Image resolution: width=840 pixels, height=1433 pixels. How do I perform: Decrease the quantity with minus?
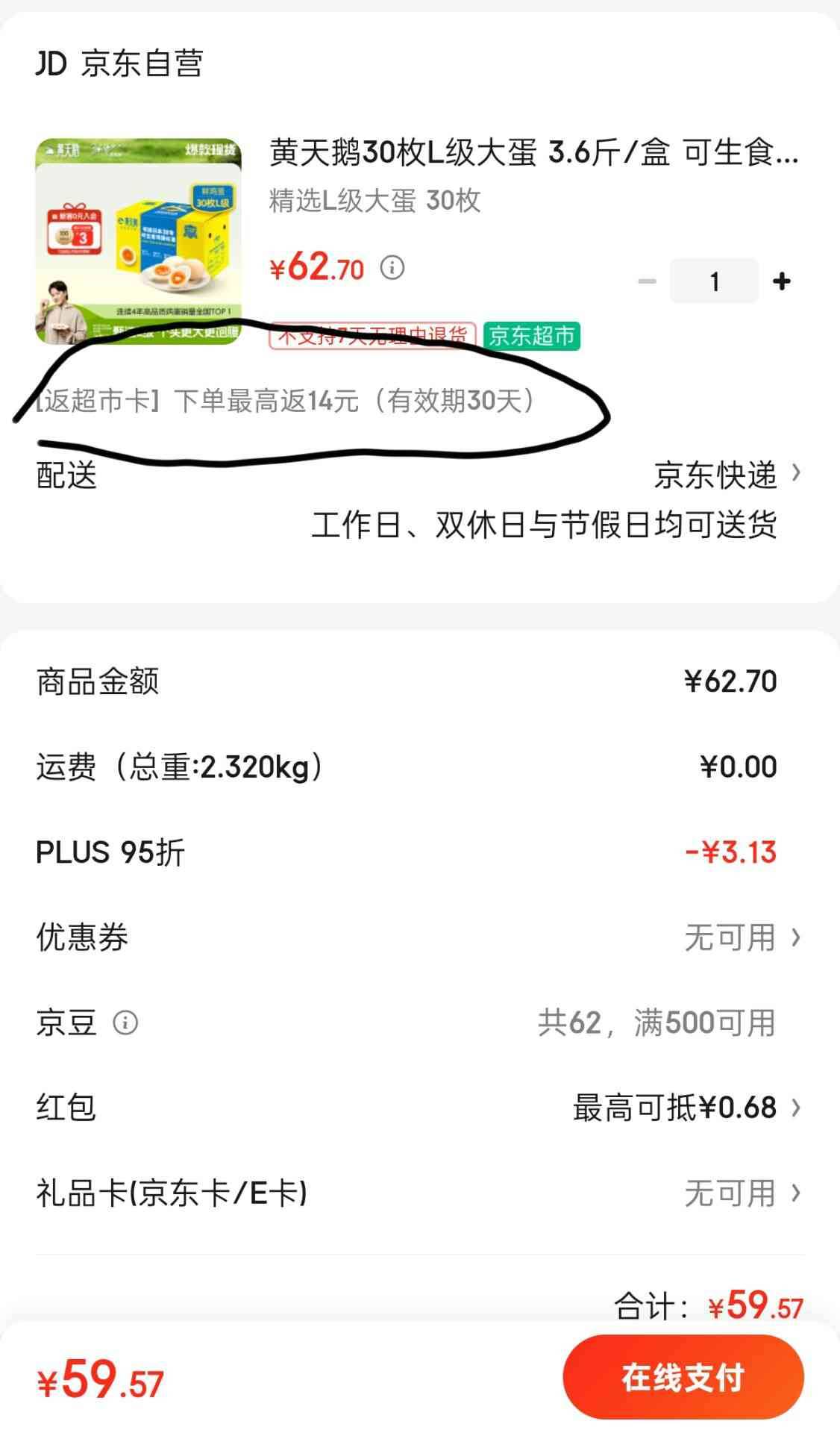tap(647, 281)
